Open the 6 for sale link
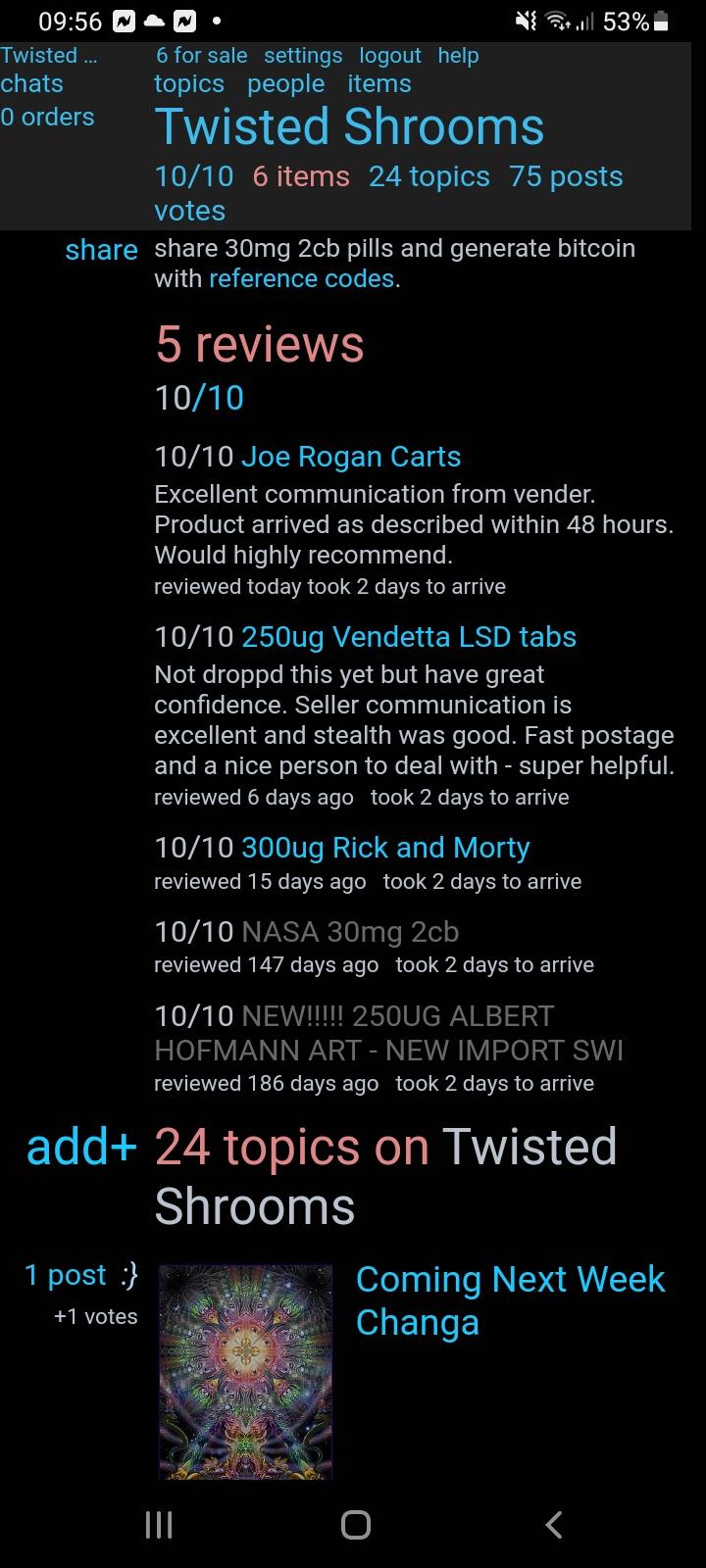Screen dimensions: 706x1568 [x=201, y=56]
